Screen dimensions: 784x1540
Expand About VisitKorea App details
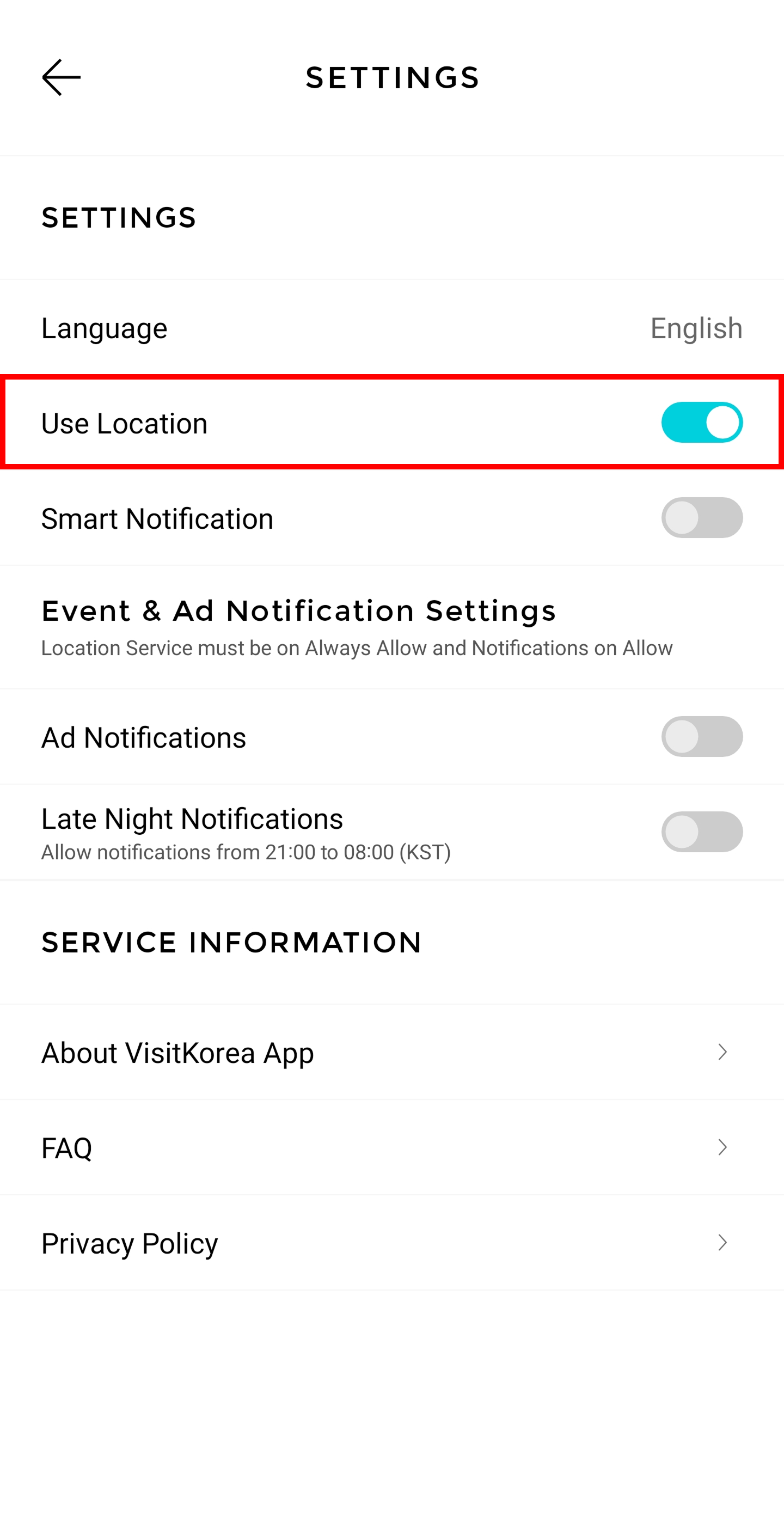722,1052
